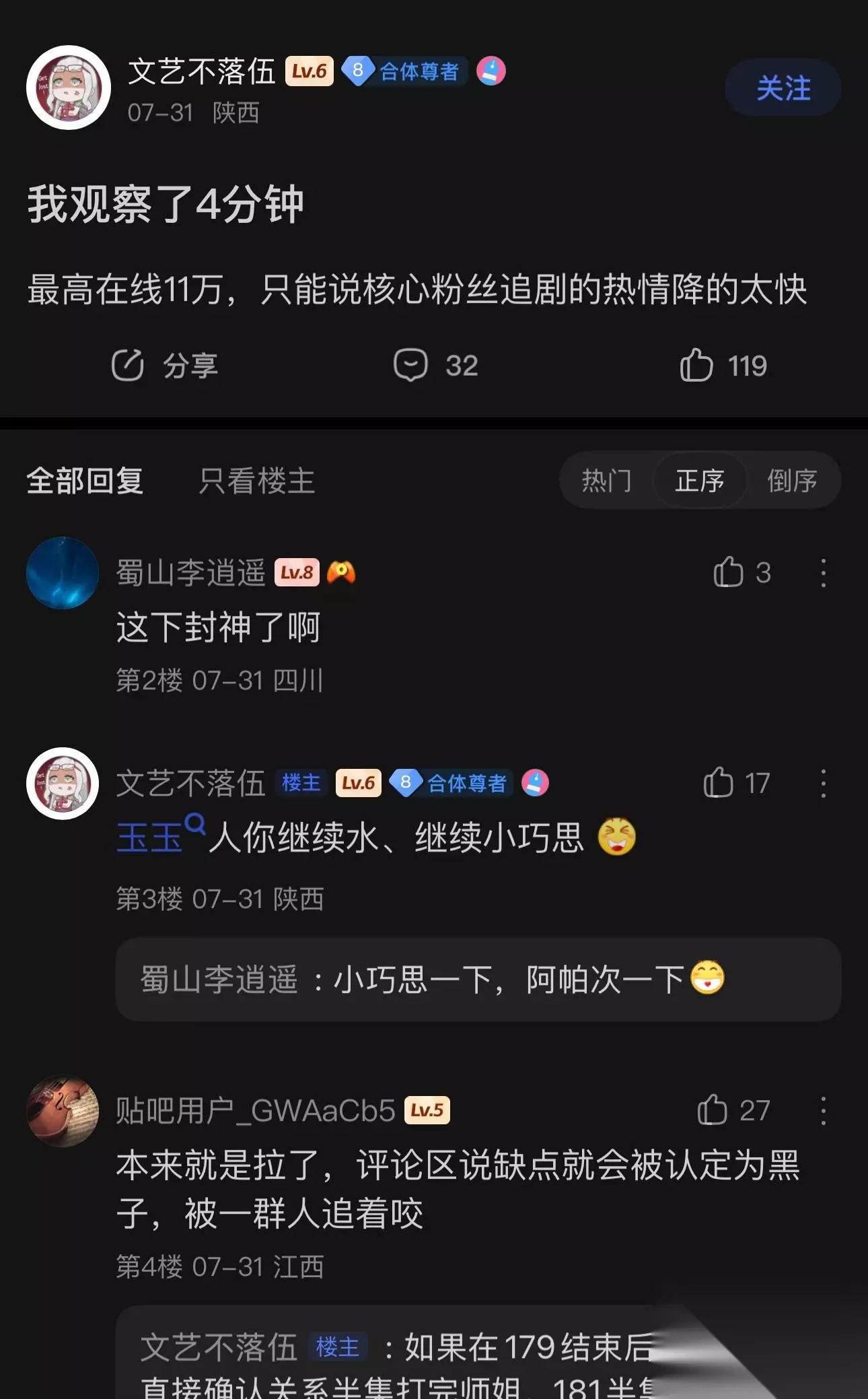Choose 正序 sort order

(x=700, y=481)
